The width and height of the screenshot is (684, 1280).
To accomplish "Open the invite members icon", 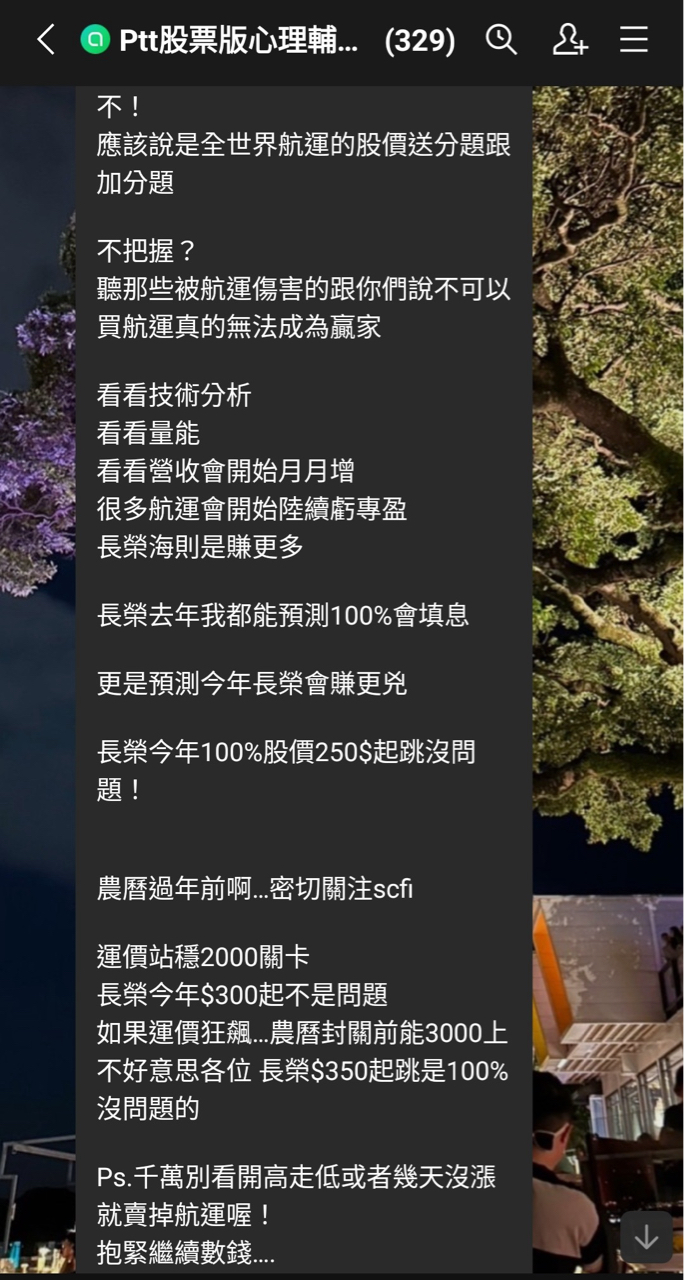I will coord(569,40).
